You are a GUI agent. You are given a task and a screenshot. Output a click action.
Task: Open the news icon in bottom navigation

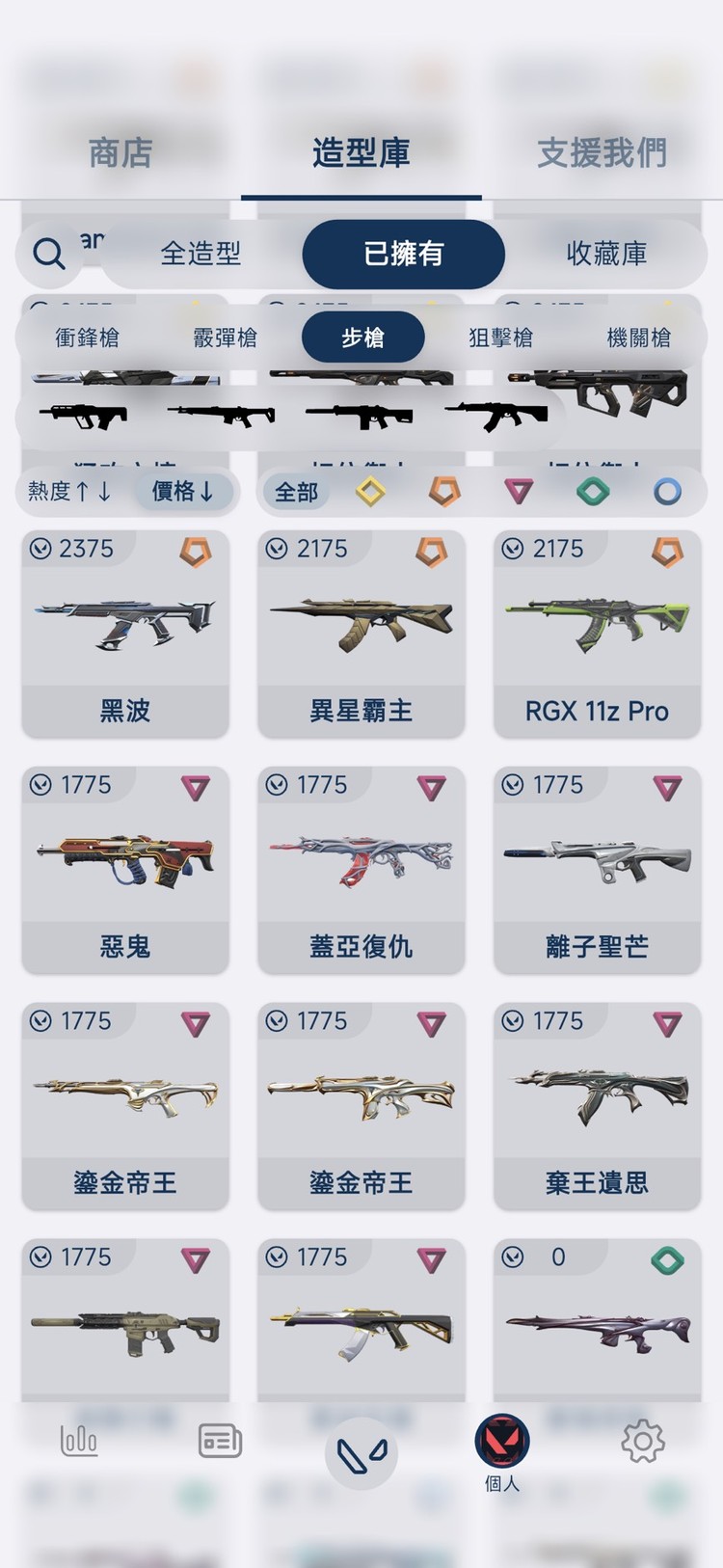coord(219,1439)
